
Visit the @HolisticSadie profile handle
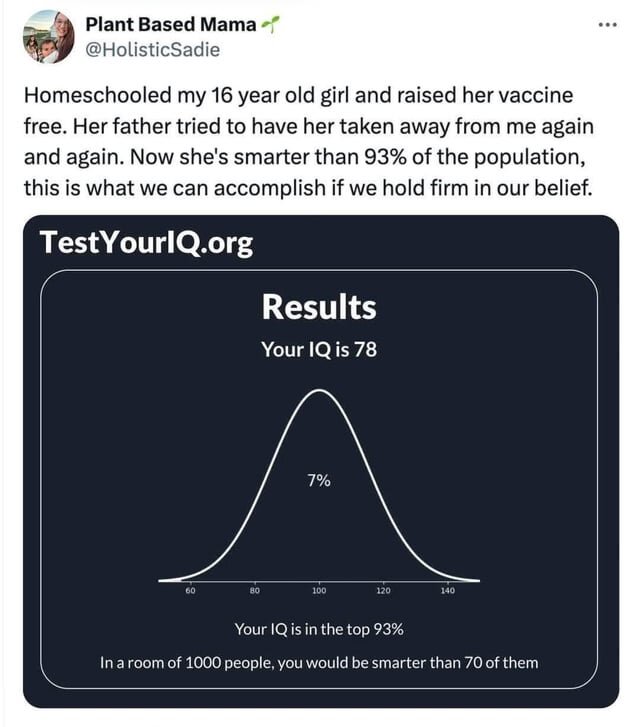[152, 49]
